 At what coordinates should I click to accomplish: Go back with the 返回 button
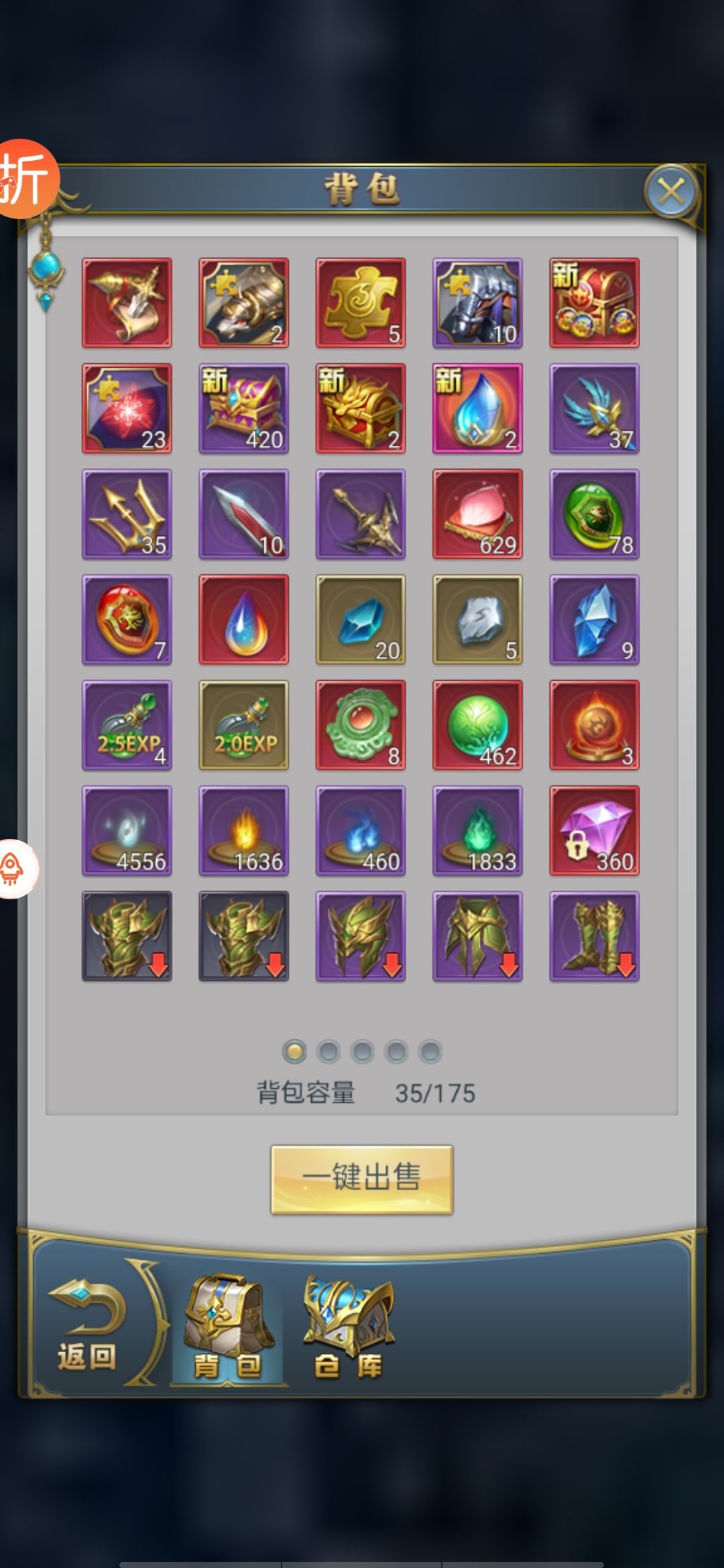click(x=87, y=1326)
